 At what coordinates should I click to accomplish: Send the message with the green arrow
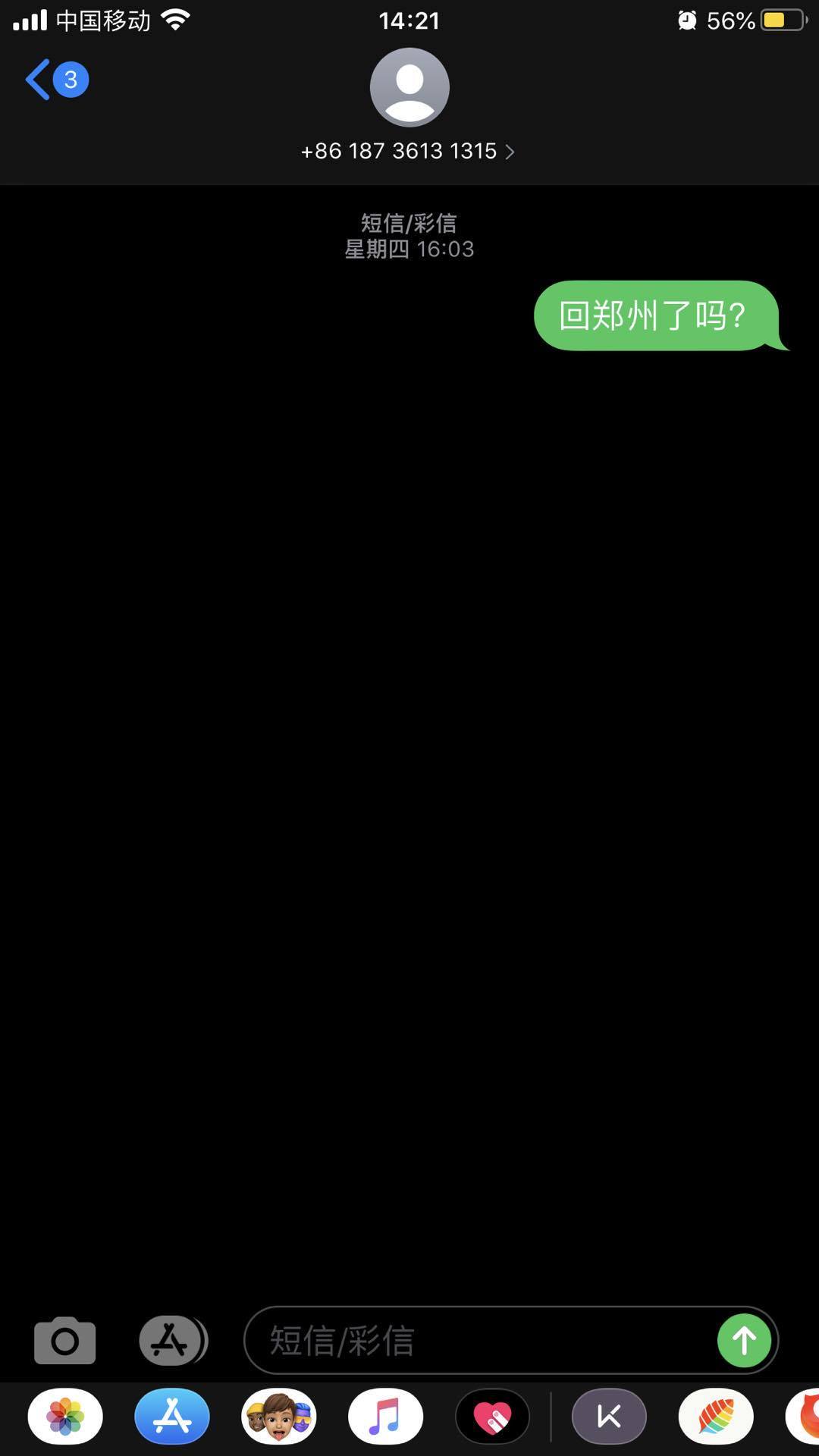[744, 1341]
